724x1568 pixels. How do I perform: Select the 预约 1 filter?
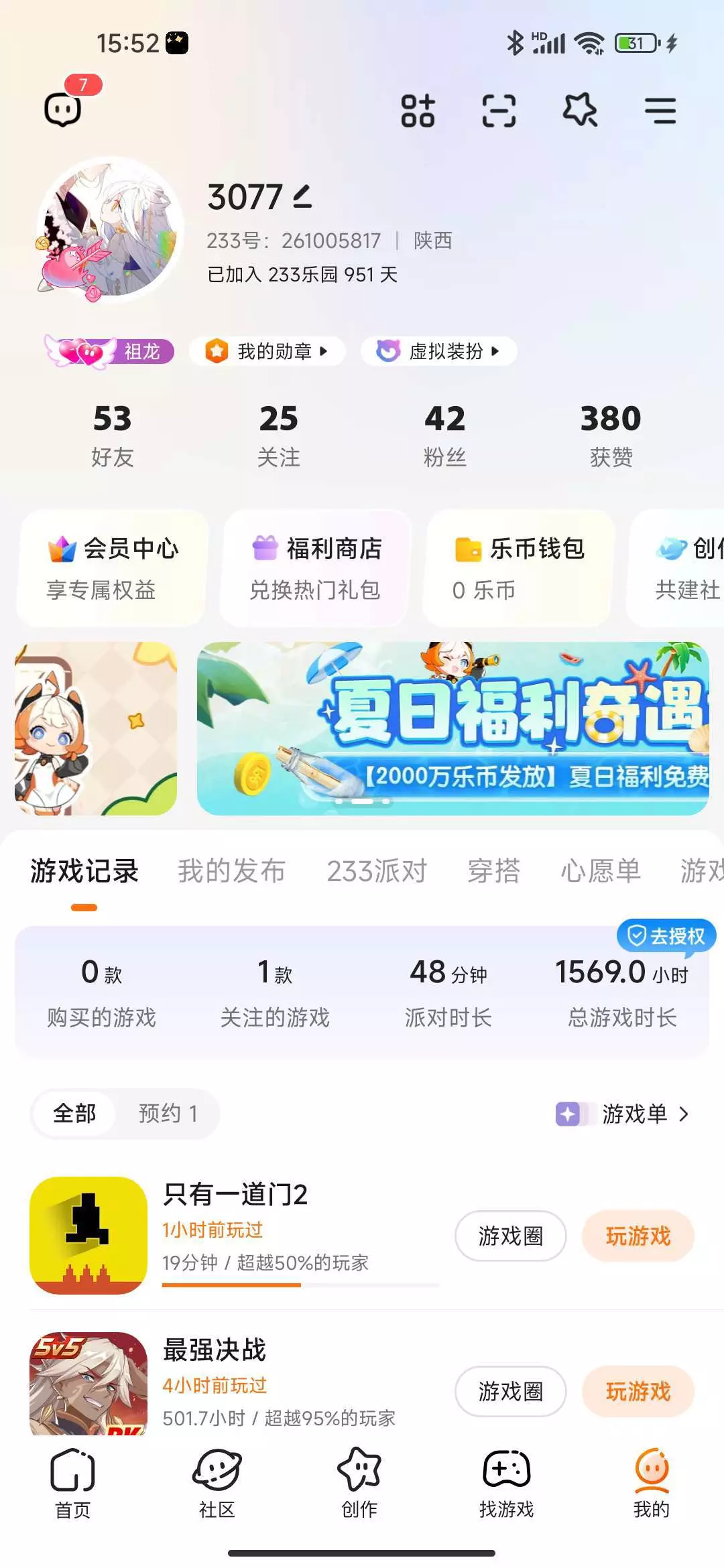(168, 1114)
